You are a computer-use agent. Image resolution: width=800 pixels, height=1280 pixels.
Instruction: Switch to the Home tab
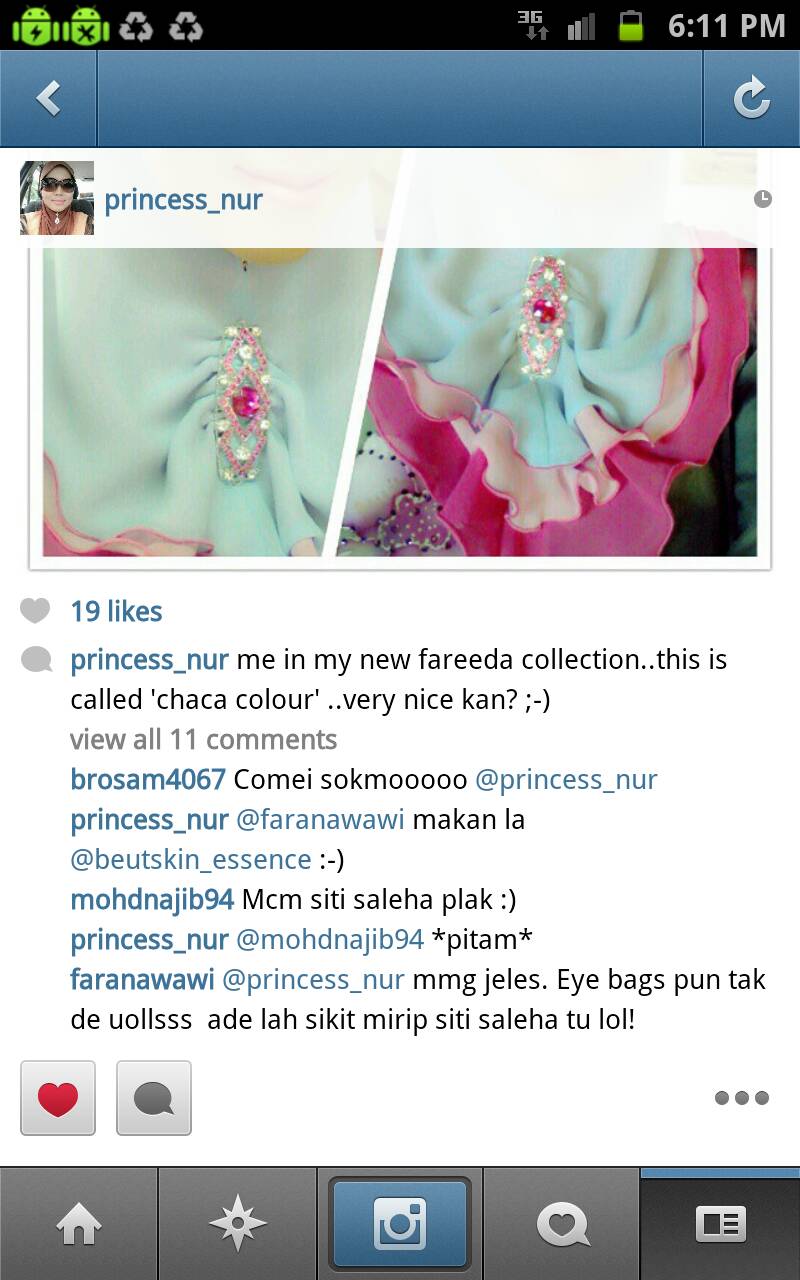(x=79, y=1224)
